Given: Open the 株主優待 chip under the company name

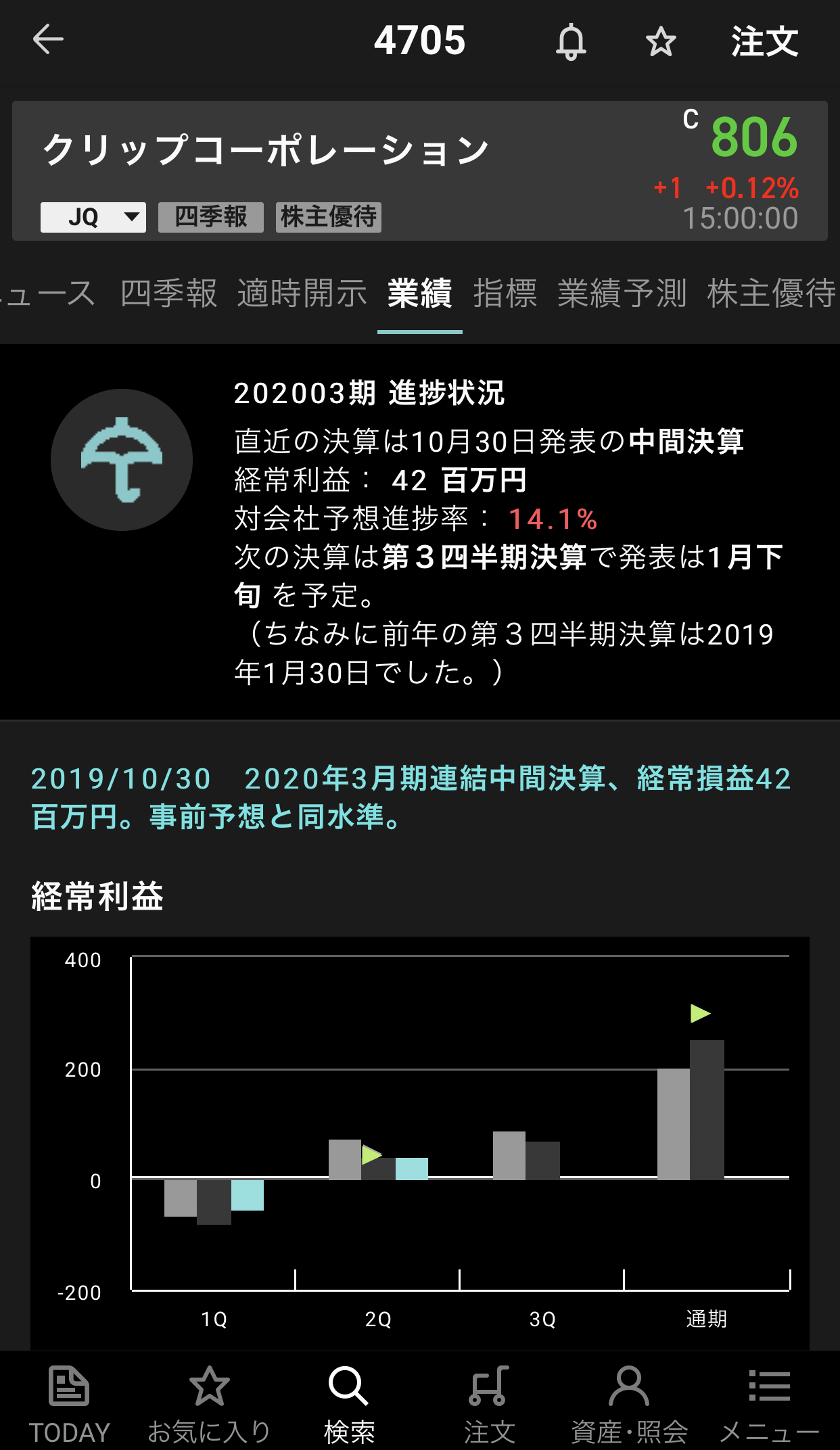Looking at the screenshot, I should (x=329, y=217).
